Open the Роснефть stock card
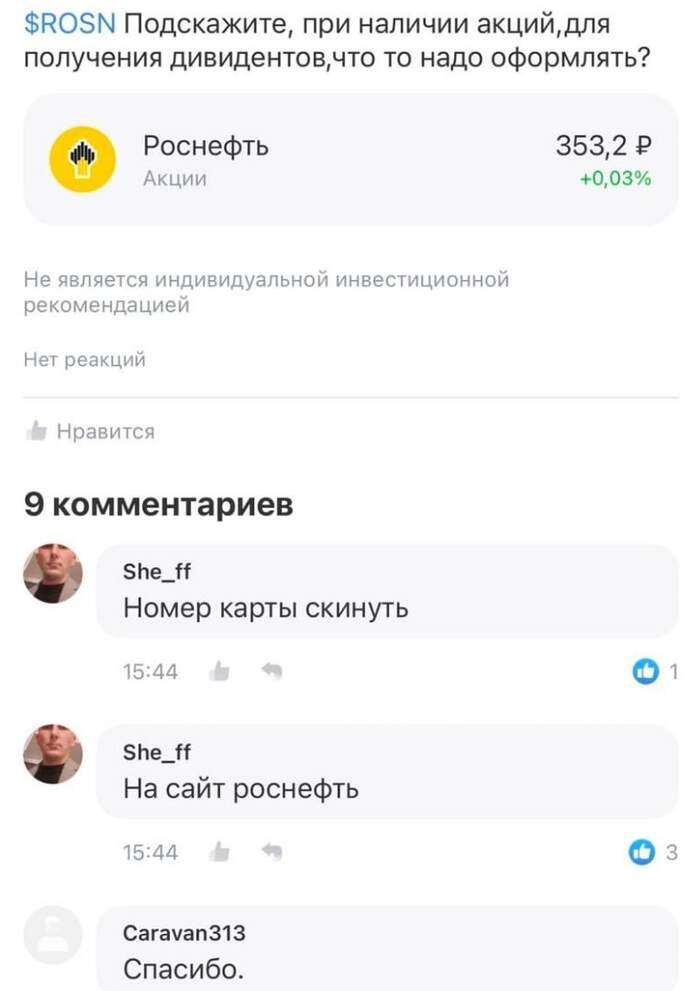700x991 pixels. tap(350, 160)
